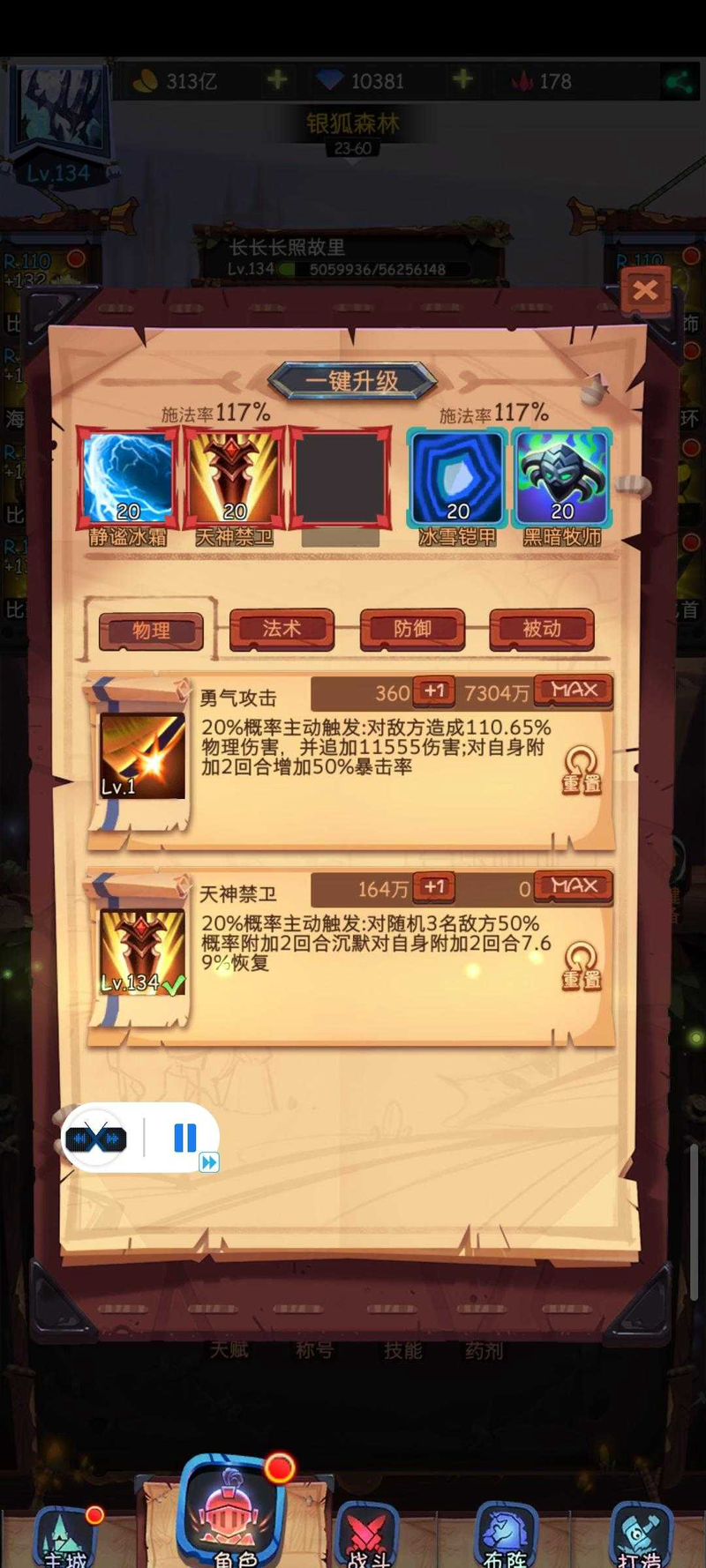706x1568 pixels.
Task: Reset the 天神禁卫 skill
Action: click(582, 967)
